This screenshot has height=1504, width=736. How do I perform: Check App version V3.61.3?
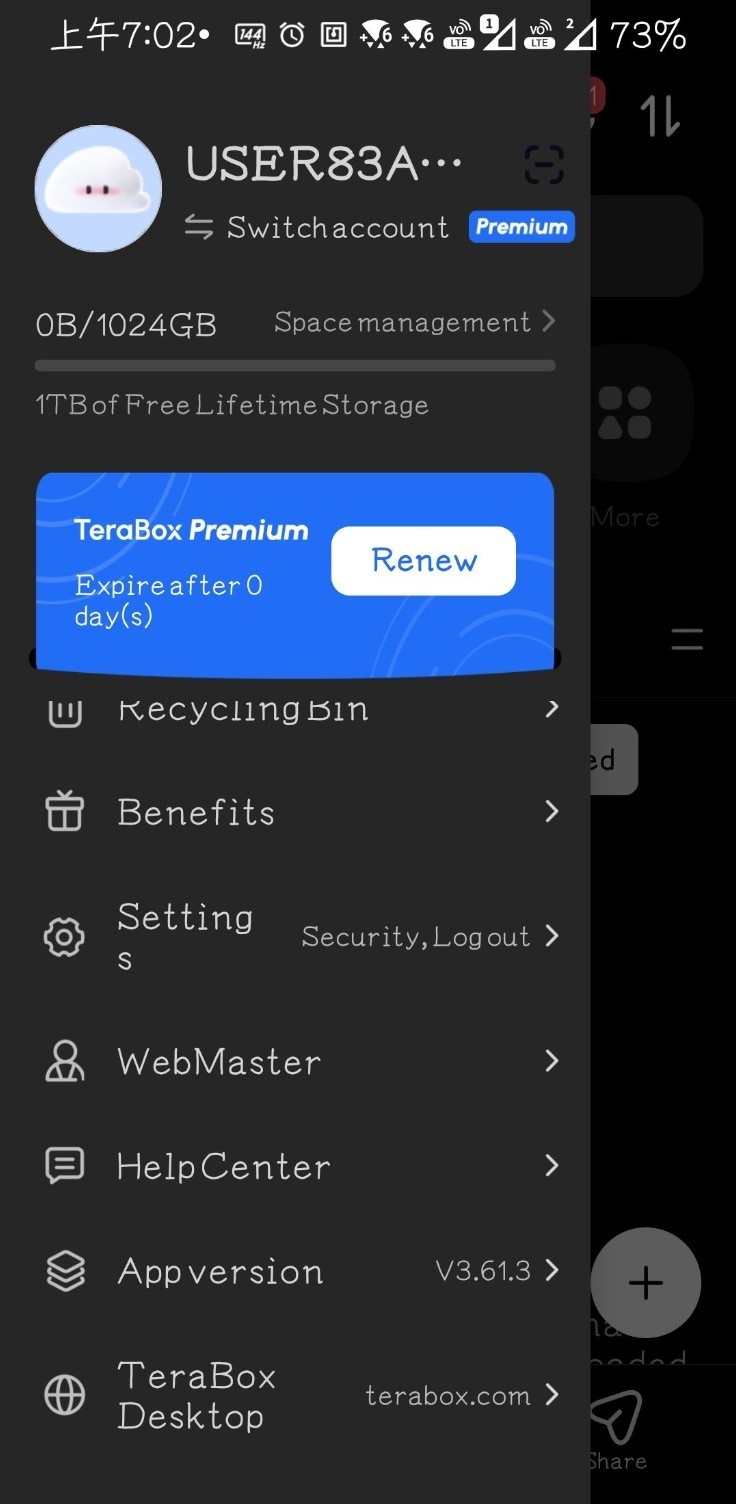point(300,1271)
